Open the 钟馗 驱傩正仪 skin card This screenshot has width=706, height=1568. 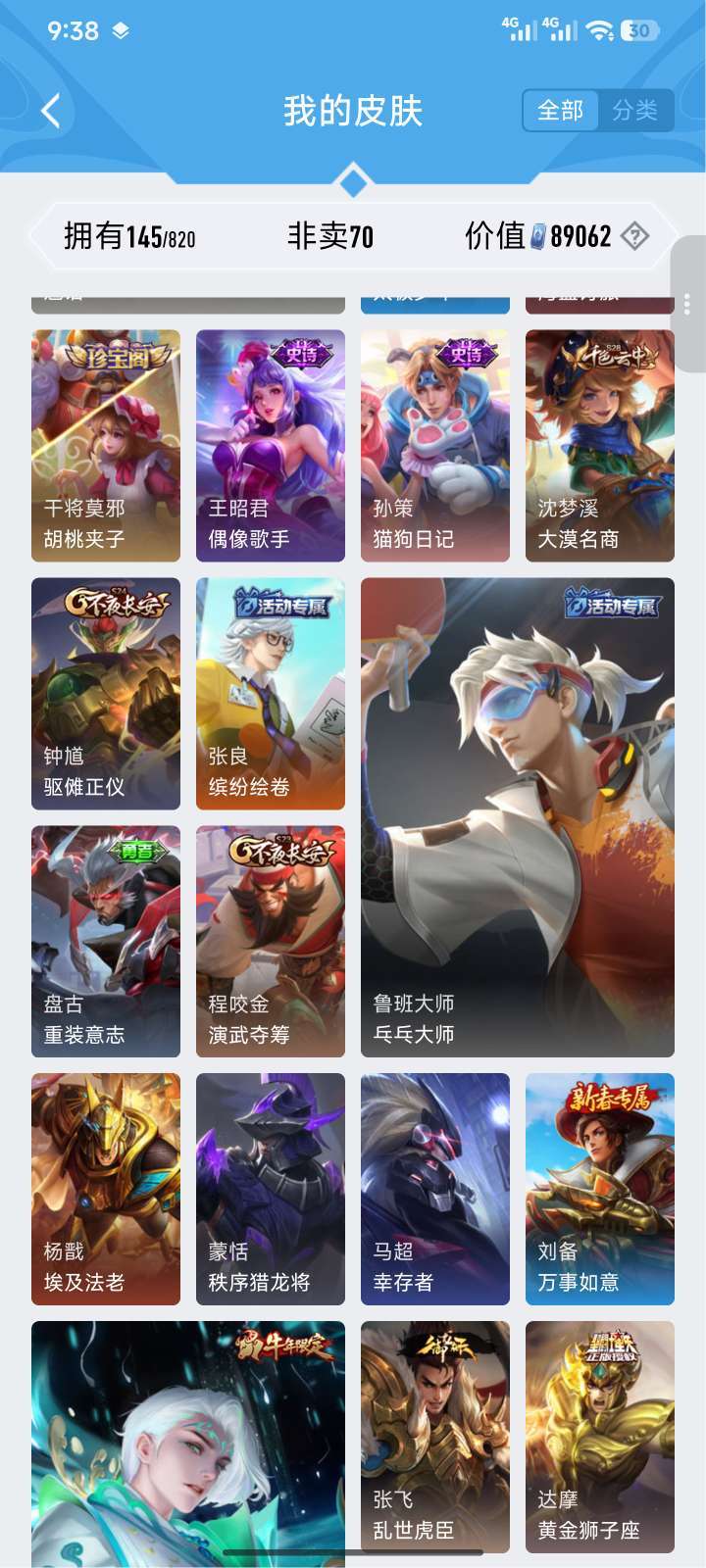click(106, 694)
